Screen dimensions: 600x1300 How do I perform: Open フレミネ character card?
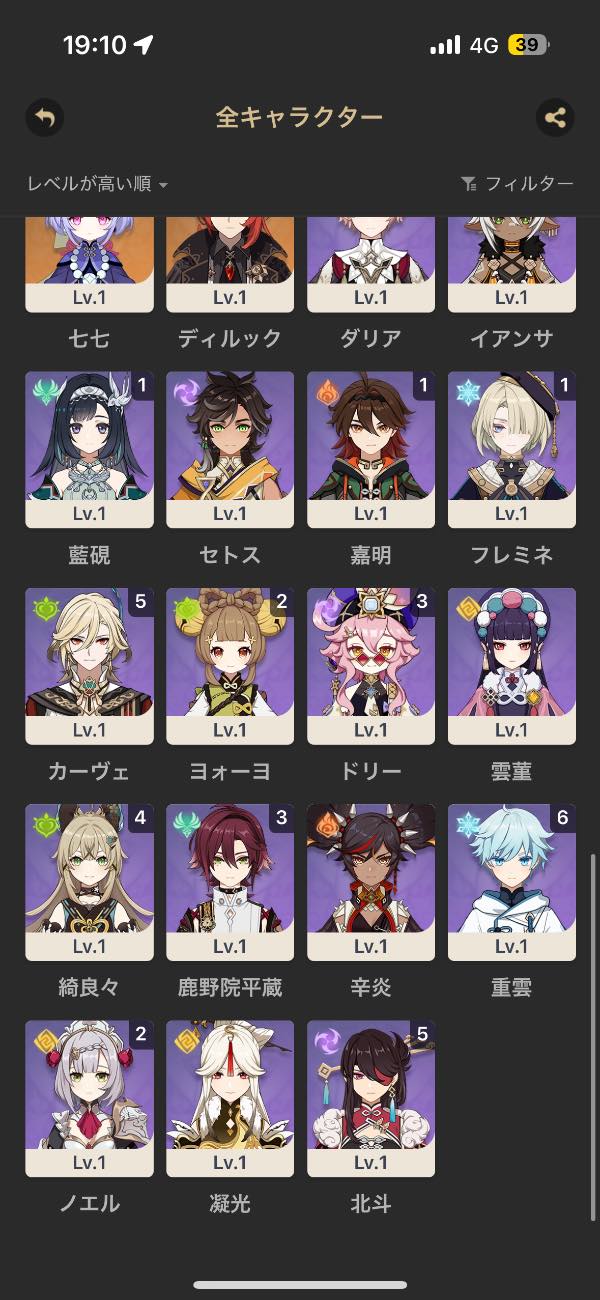[x=512, y=450]
